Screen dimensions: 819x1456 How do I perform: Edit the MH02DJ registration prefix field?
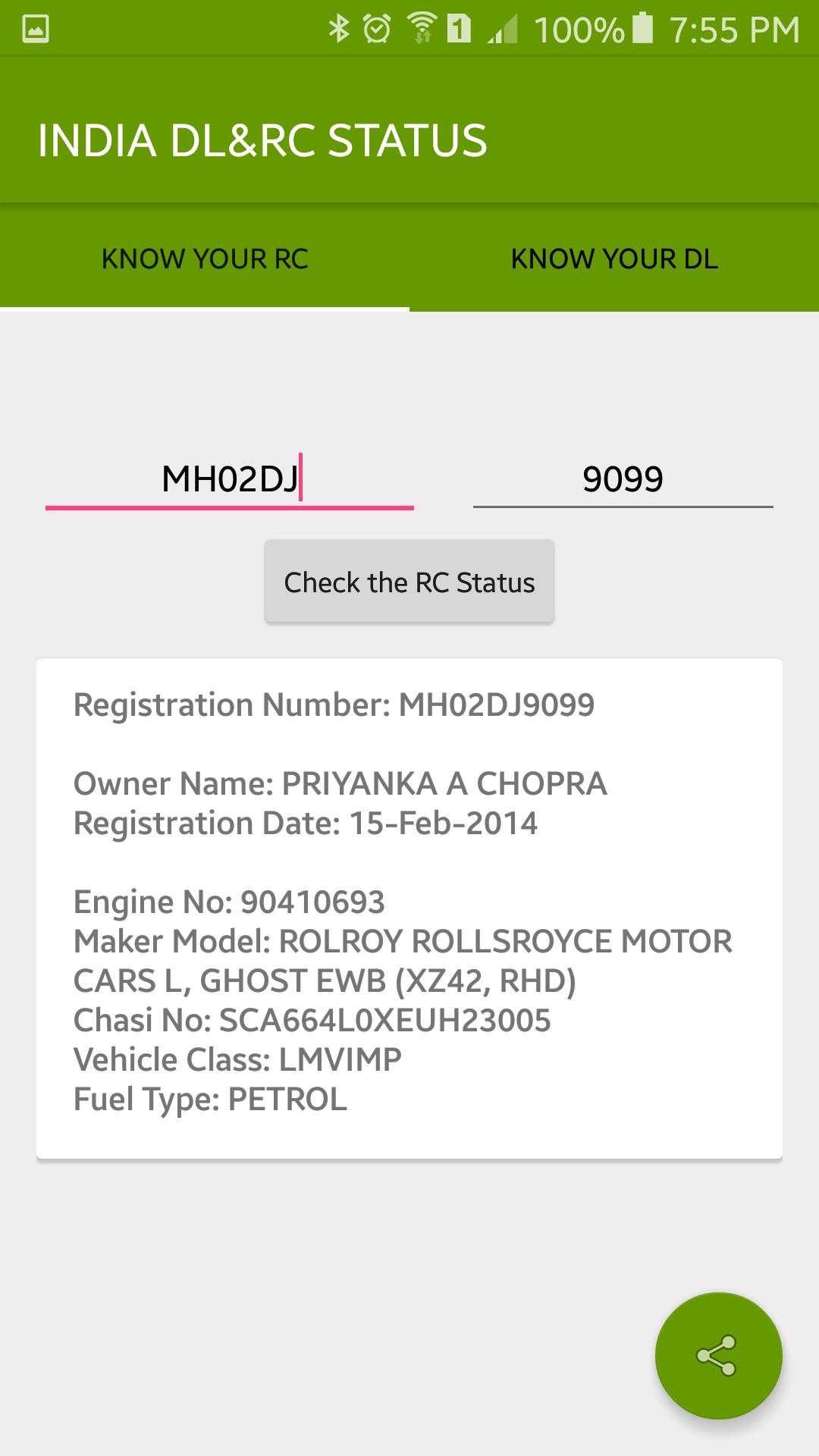coord(229,479)
